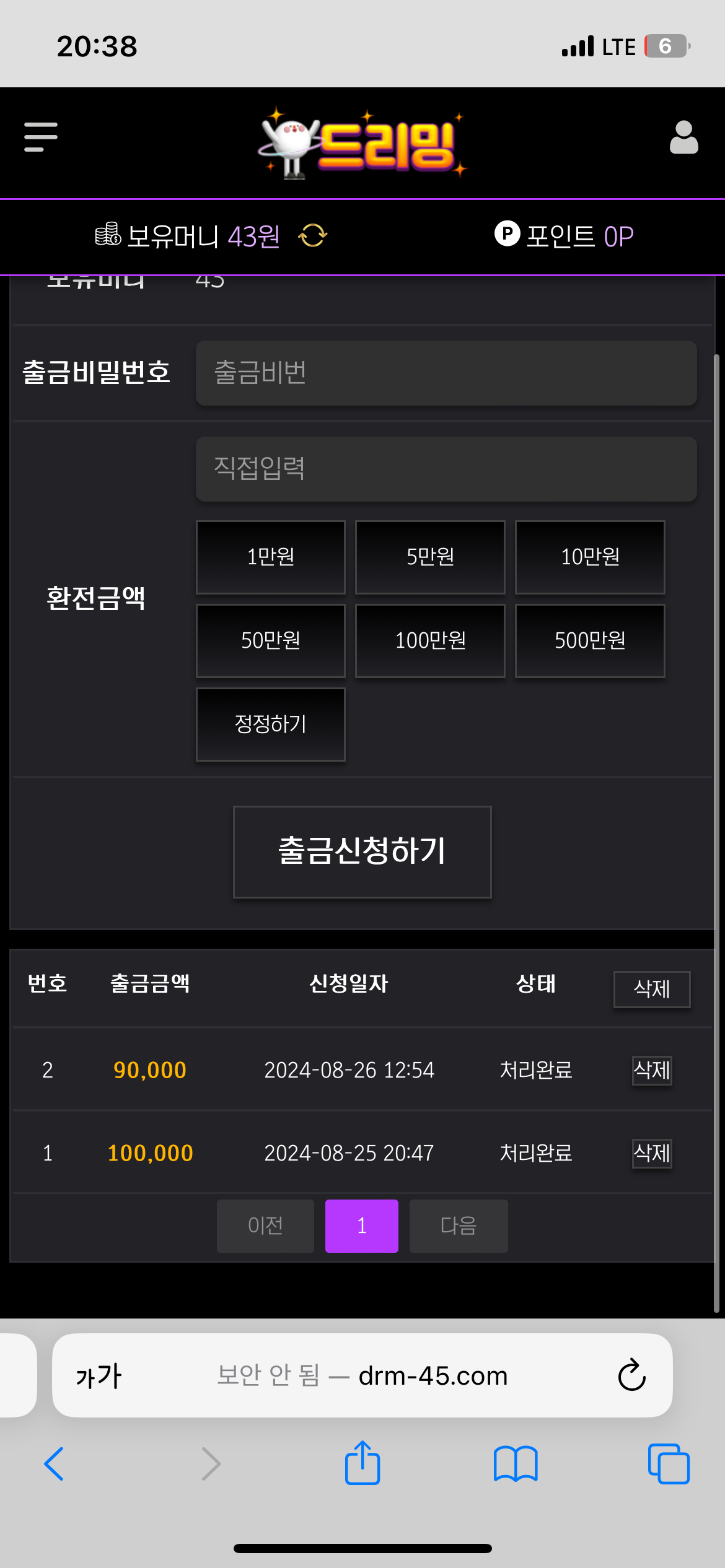Choose the 50만원 amount
This screenshot has width=725, height=1568.
[x=271, y=640]
